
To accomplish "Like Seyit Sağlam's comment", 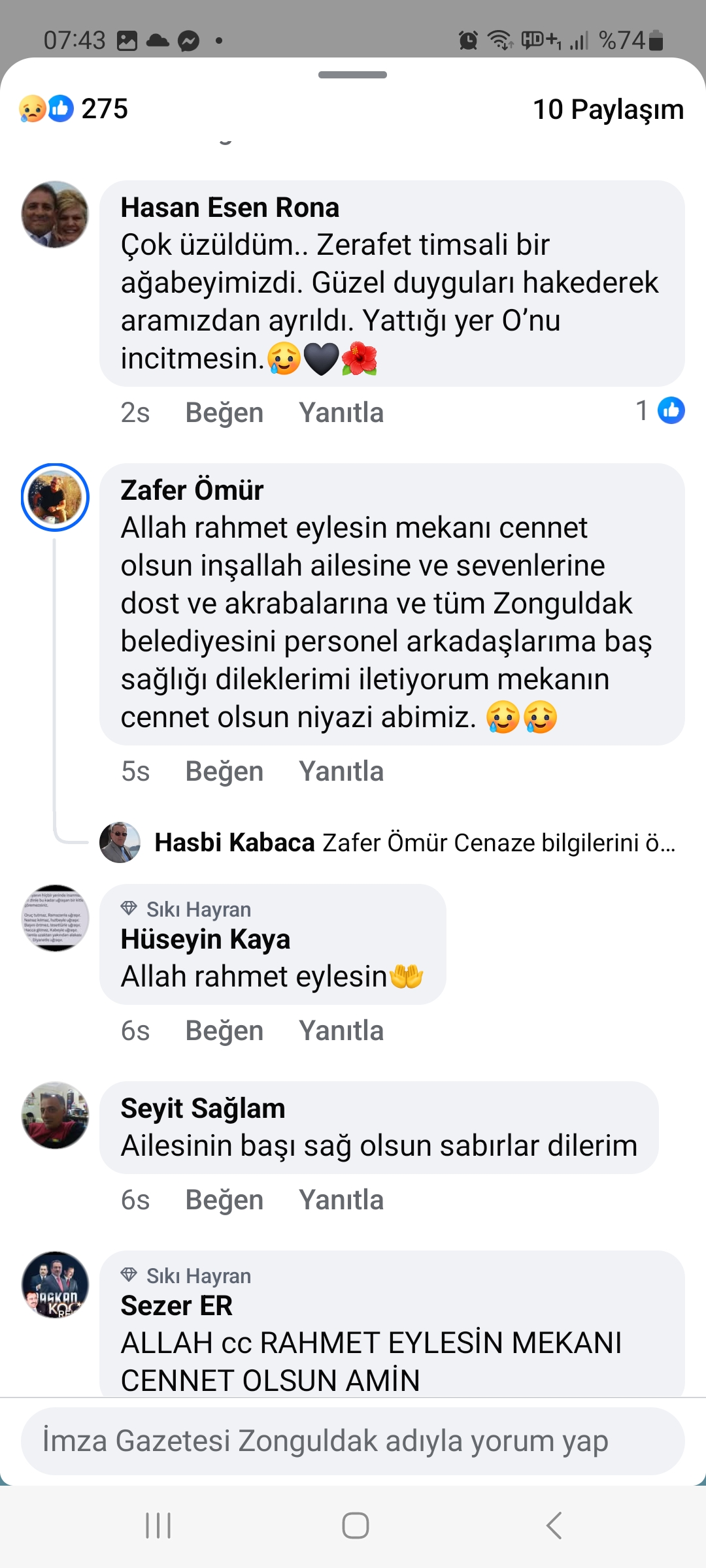I will tap(224, 1200).
